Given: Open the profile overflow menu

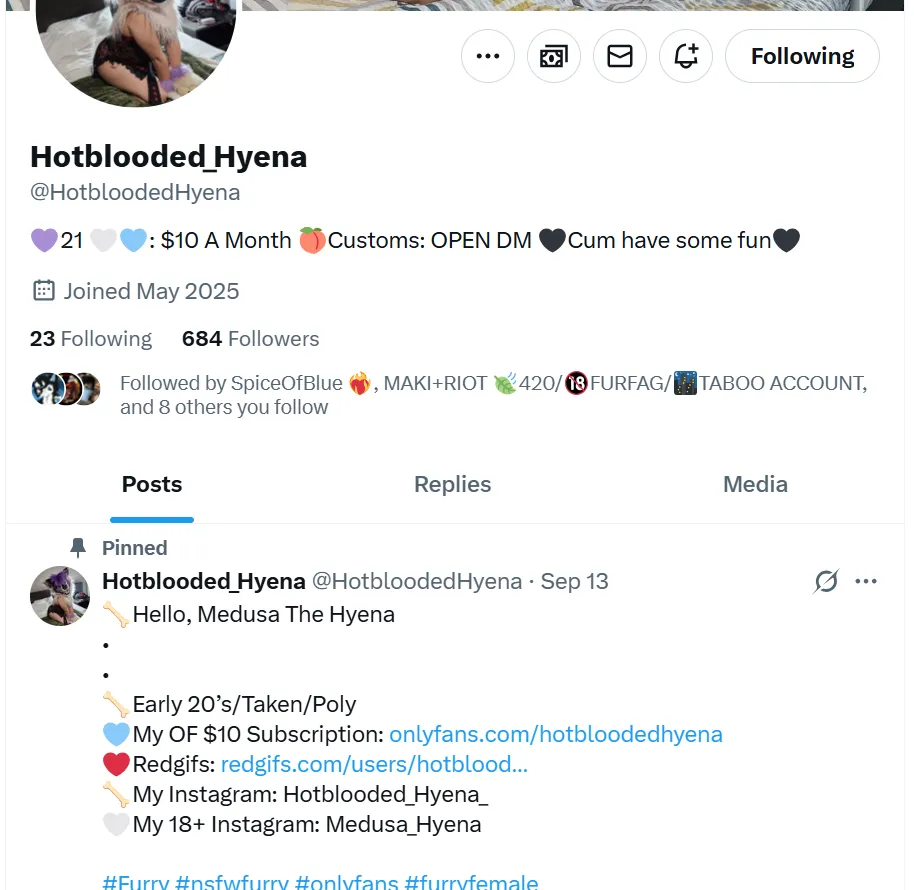Looking at the screenshot, I should [x=488, y=56].
